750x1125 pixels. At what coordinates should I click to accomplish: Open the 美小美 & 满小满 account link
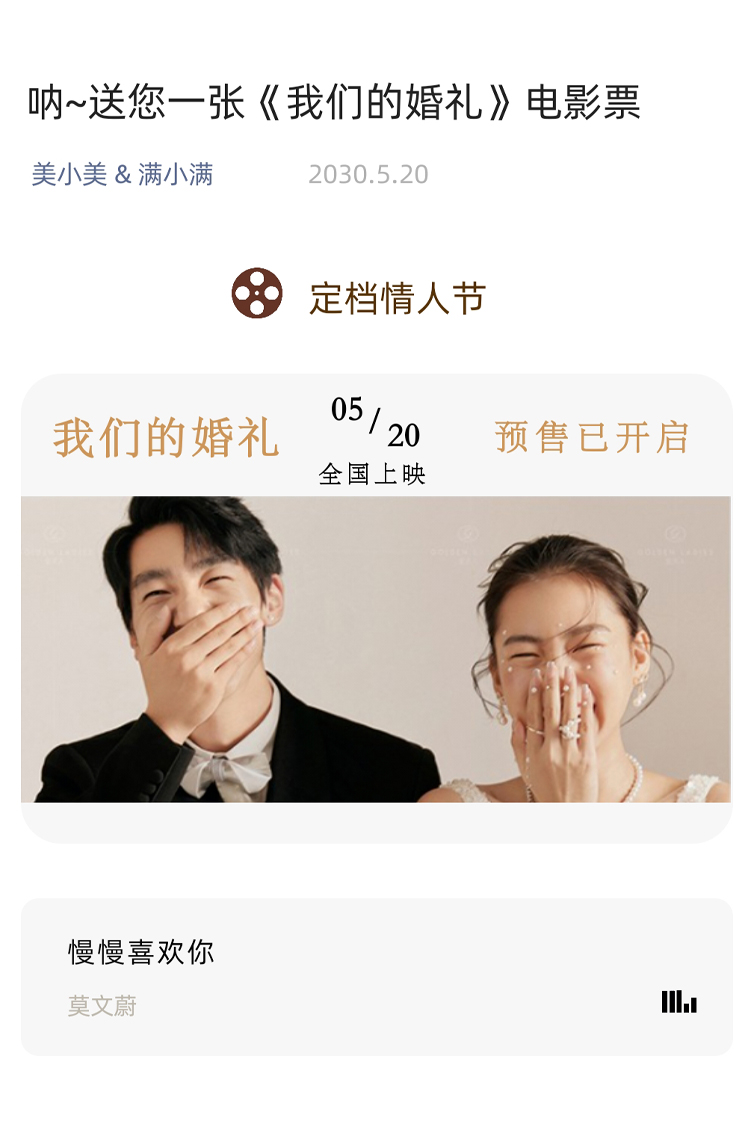122,174
